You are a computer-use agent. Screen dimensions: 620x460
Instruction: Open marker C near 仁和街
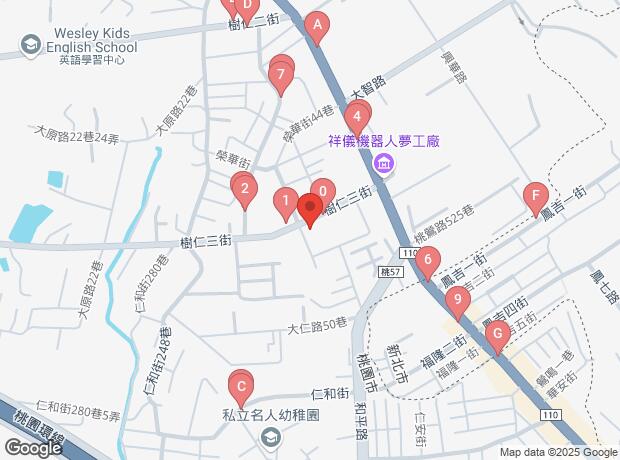click(241, 384)
